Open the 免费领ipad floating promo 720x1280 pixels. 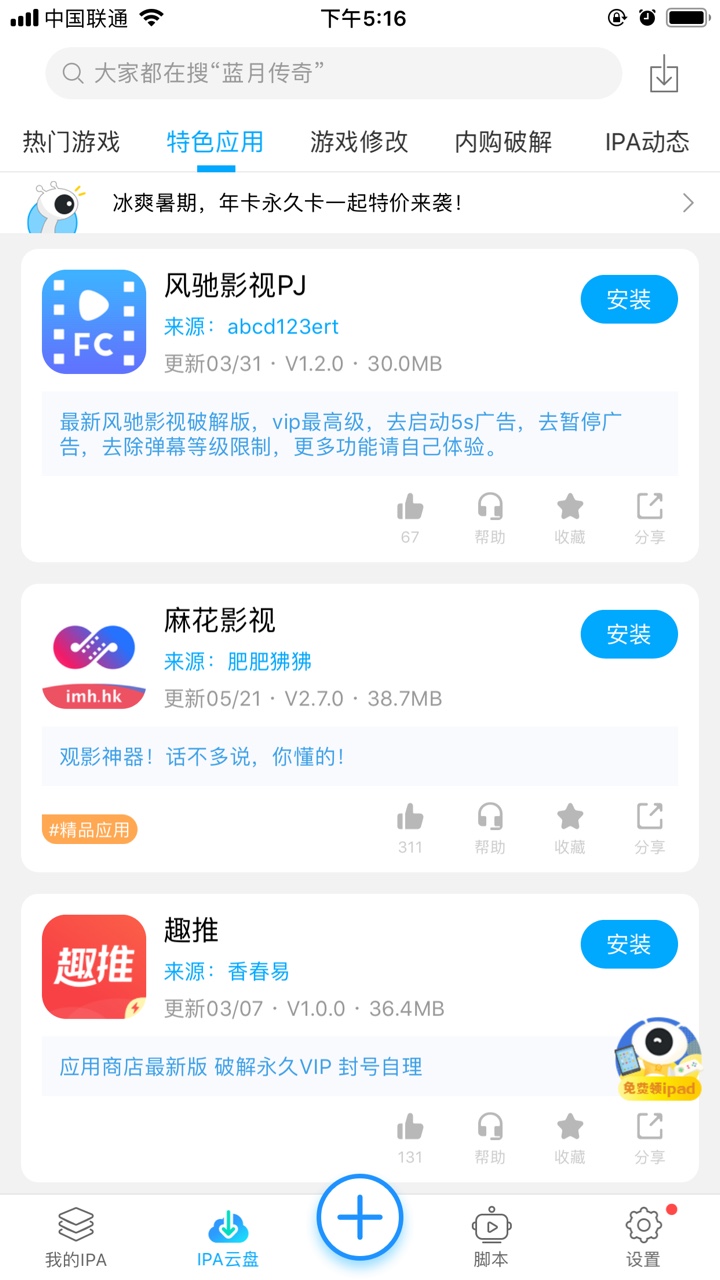pos(658,1060)
